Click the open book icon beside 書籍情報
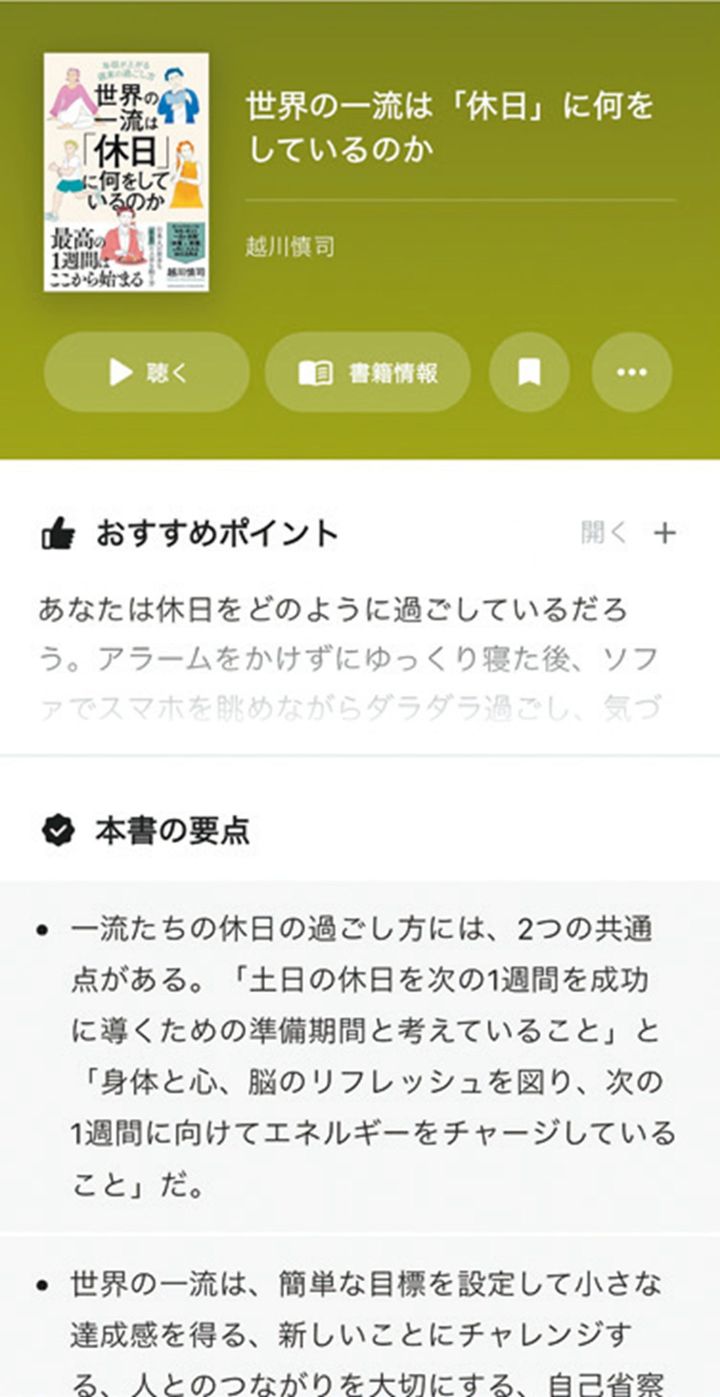 point(313,370)
